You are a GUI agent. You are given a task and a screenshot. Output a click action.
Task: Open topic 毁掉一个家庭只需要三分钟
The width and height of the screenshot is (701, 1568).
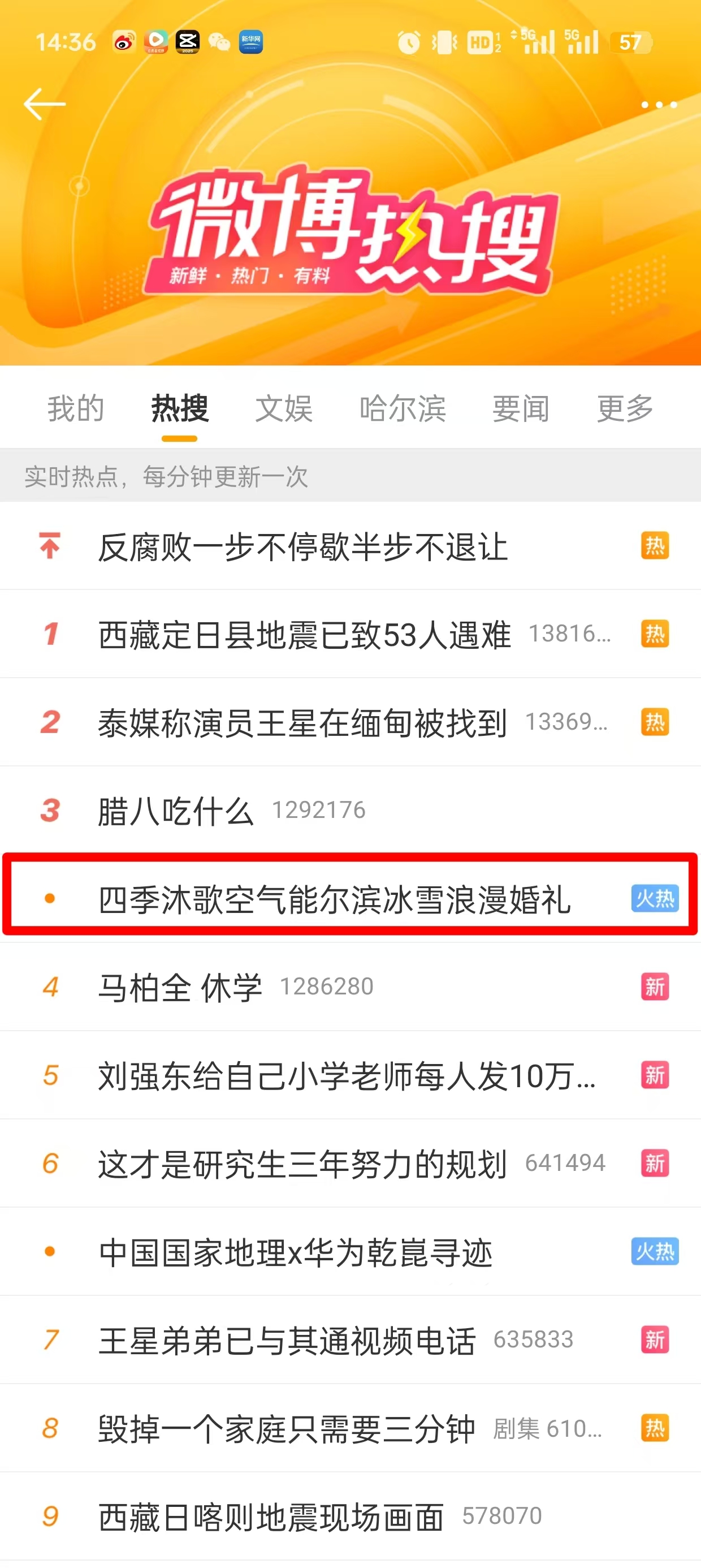[x=287, y=1428]
